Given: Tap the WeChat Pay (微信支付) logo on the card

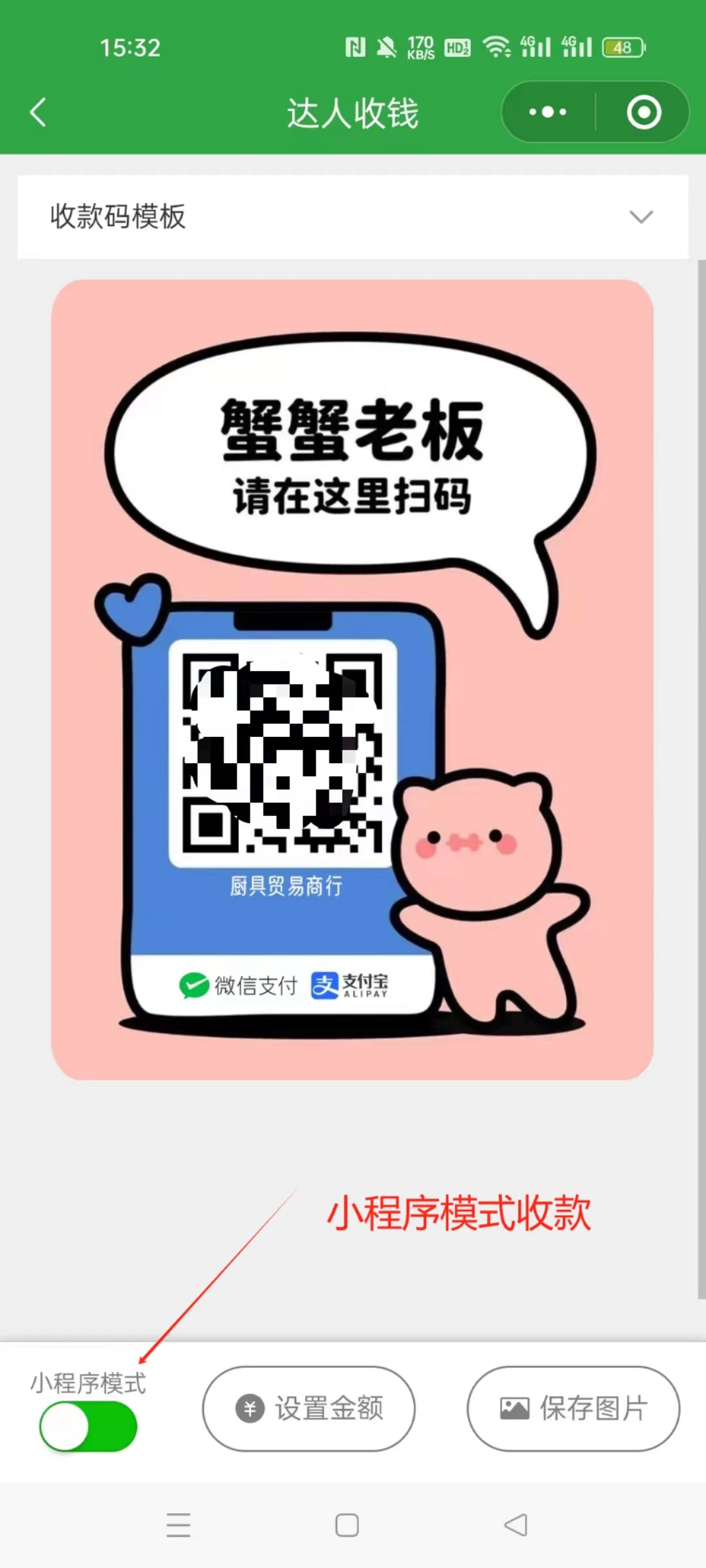Looking at the screenshot, I should point(237,985).
